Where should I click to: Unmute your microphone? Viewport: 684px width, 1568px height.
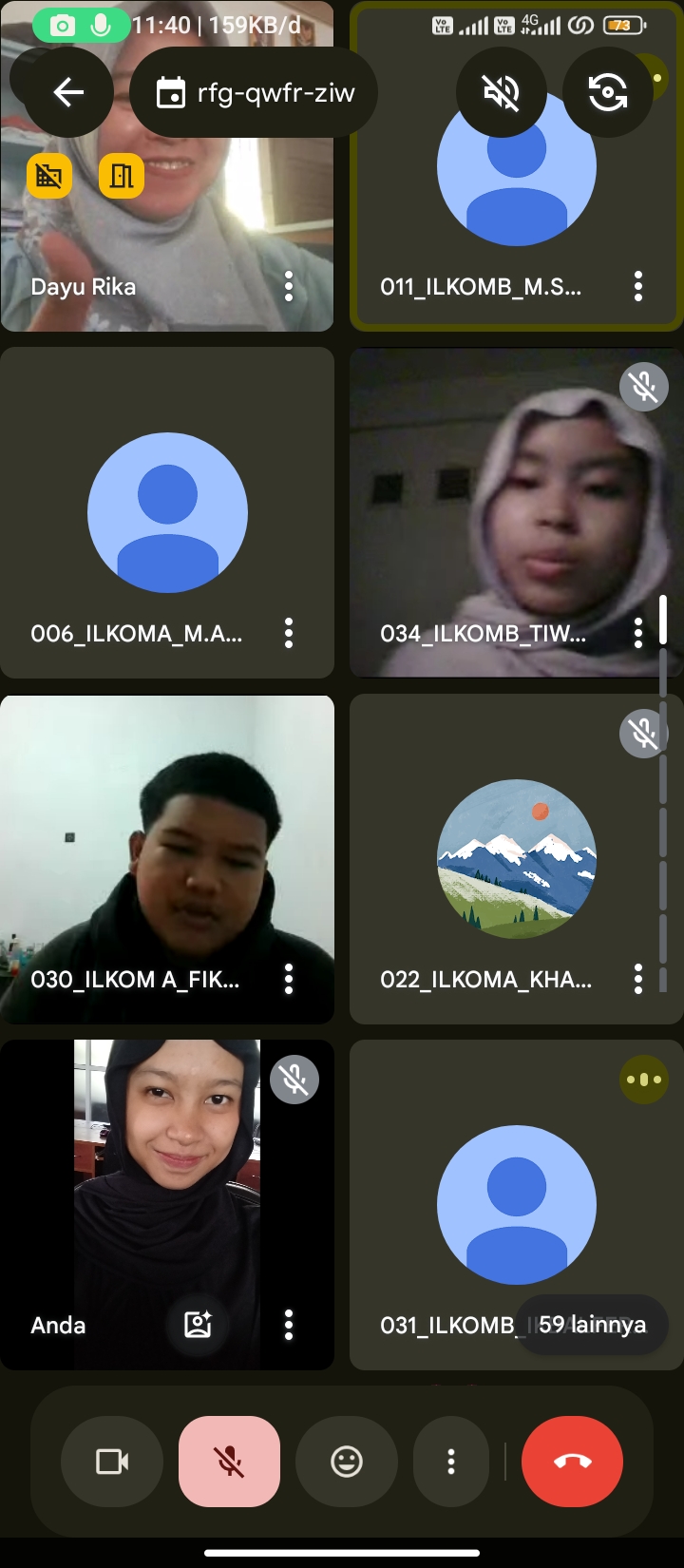tap(229, 1462)
